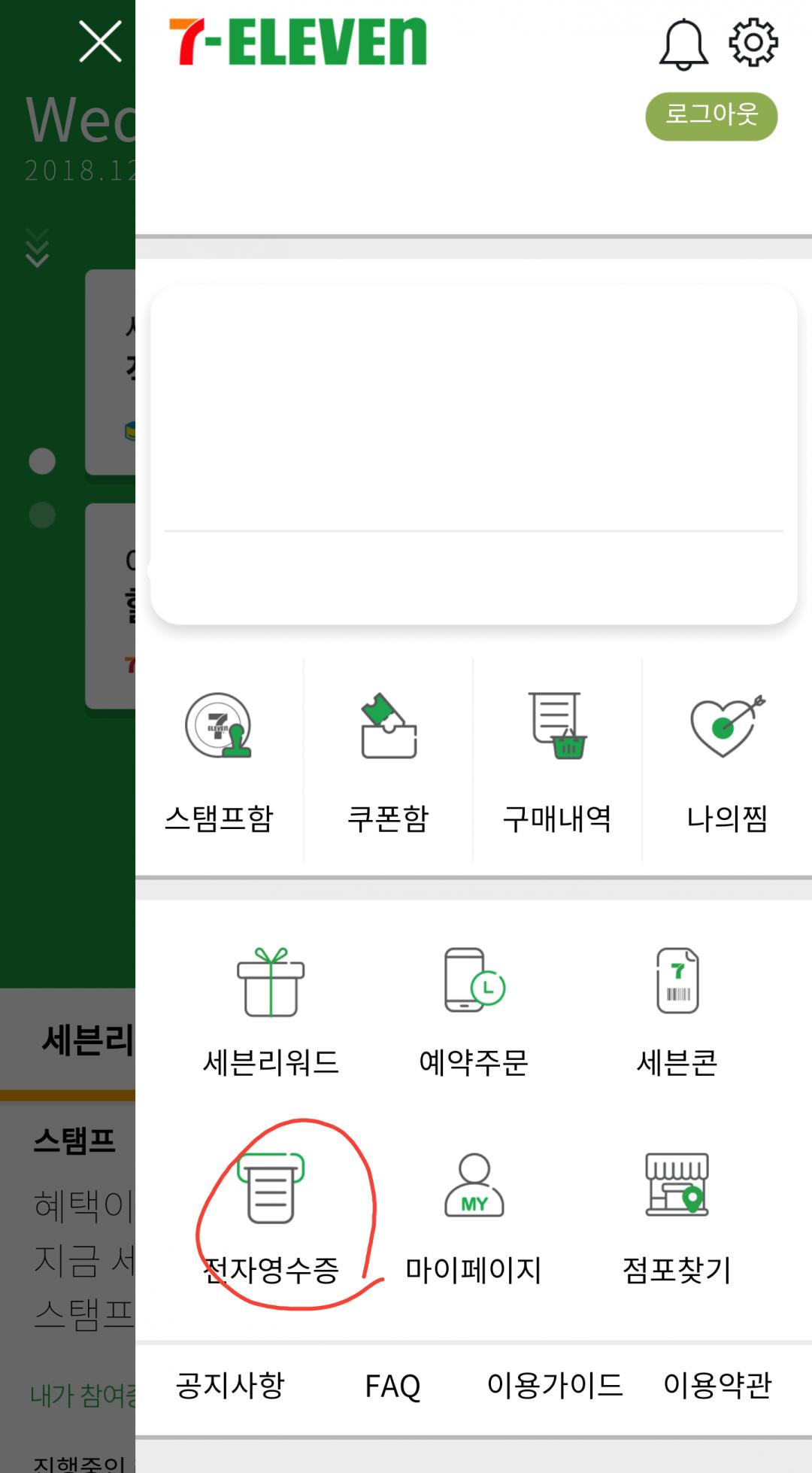Open 쿠폰함 coupon box
The width and height of the screenshot is (812, 1473).
click(388, 761)
